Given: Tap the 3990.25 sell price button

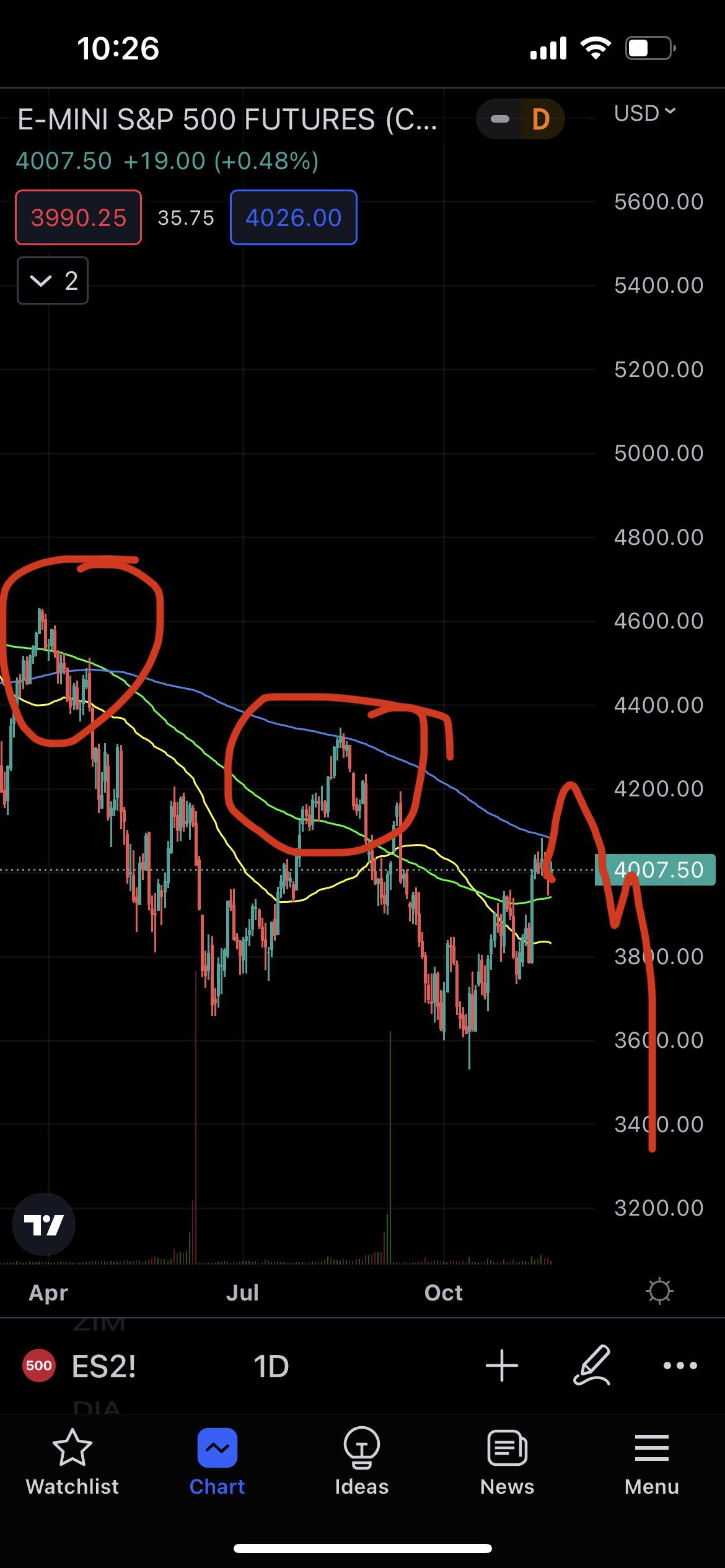Looking at the screenshot, I should point(79,217).
